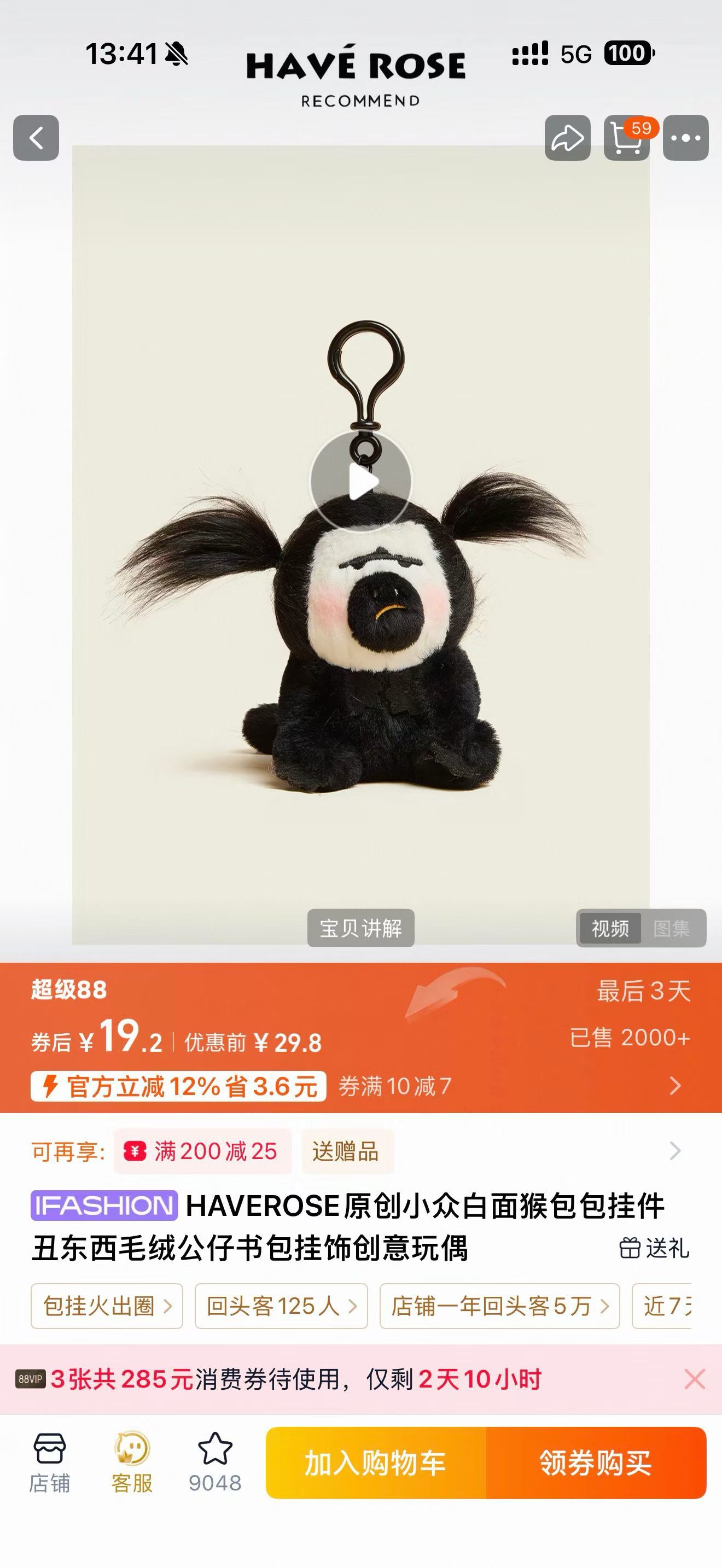View 回头客125人 details
Viewport: 722px width, 1568px height.
281,1306
